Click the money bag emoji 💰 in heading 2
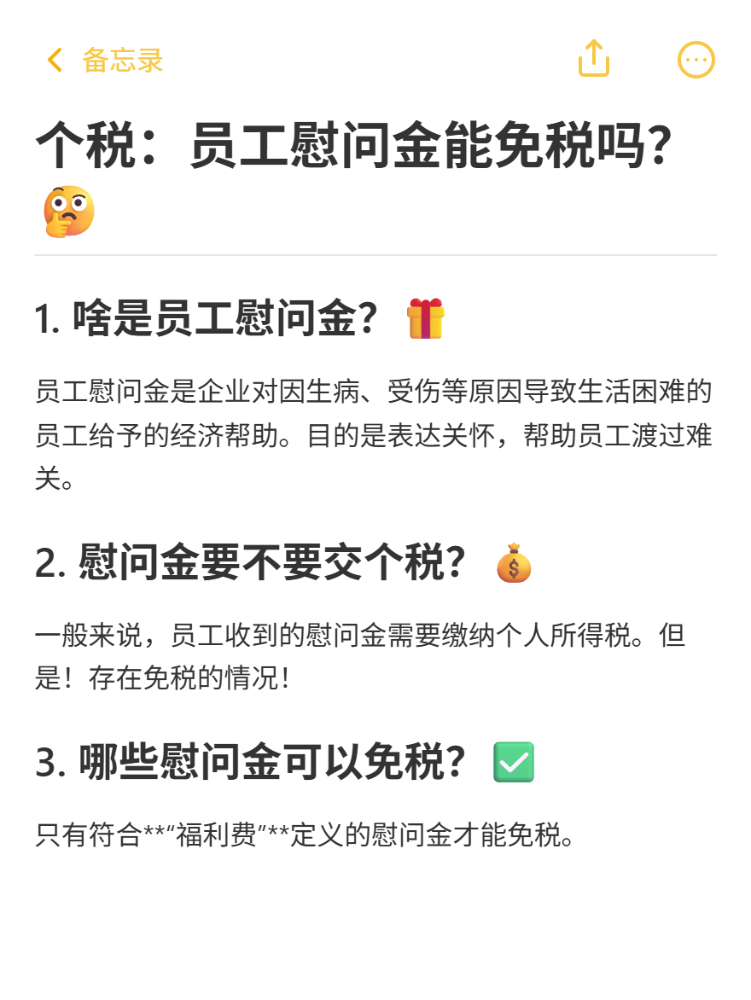The width and height of the screenshot is (751, 1000). (514, 564)
